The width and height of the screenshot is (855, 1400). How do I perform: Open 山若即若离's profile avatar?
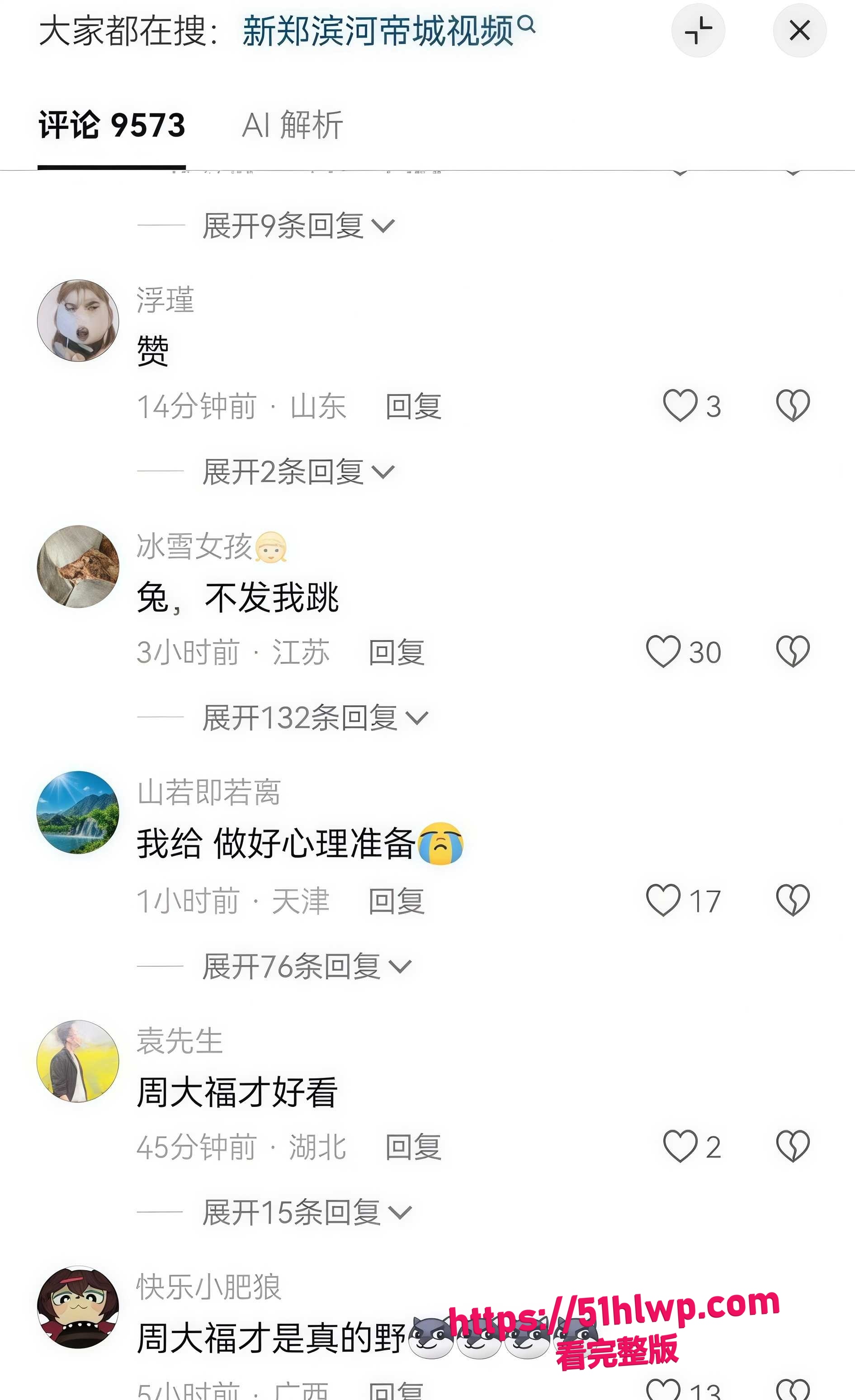pyautogui.click(x=78, y=812)
